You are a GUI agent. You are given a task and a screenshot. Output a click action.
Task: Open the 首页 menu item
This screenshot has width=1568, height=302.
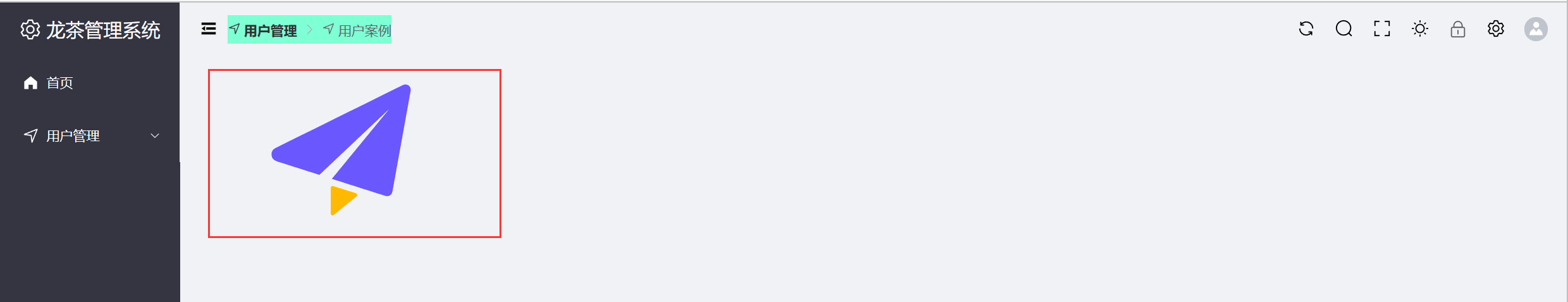click(x=59, y=83)
